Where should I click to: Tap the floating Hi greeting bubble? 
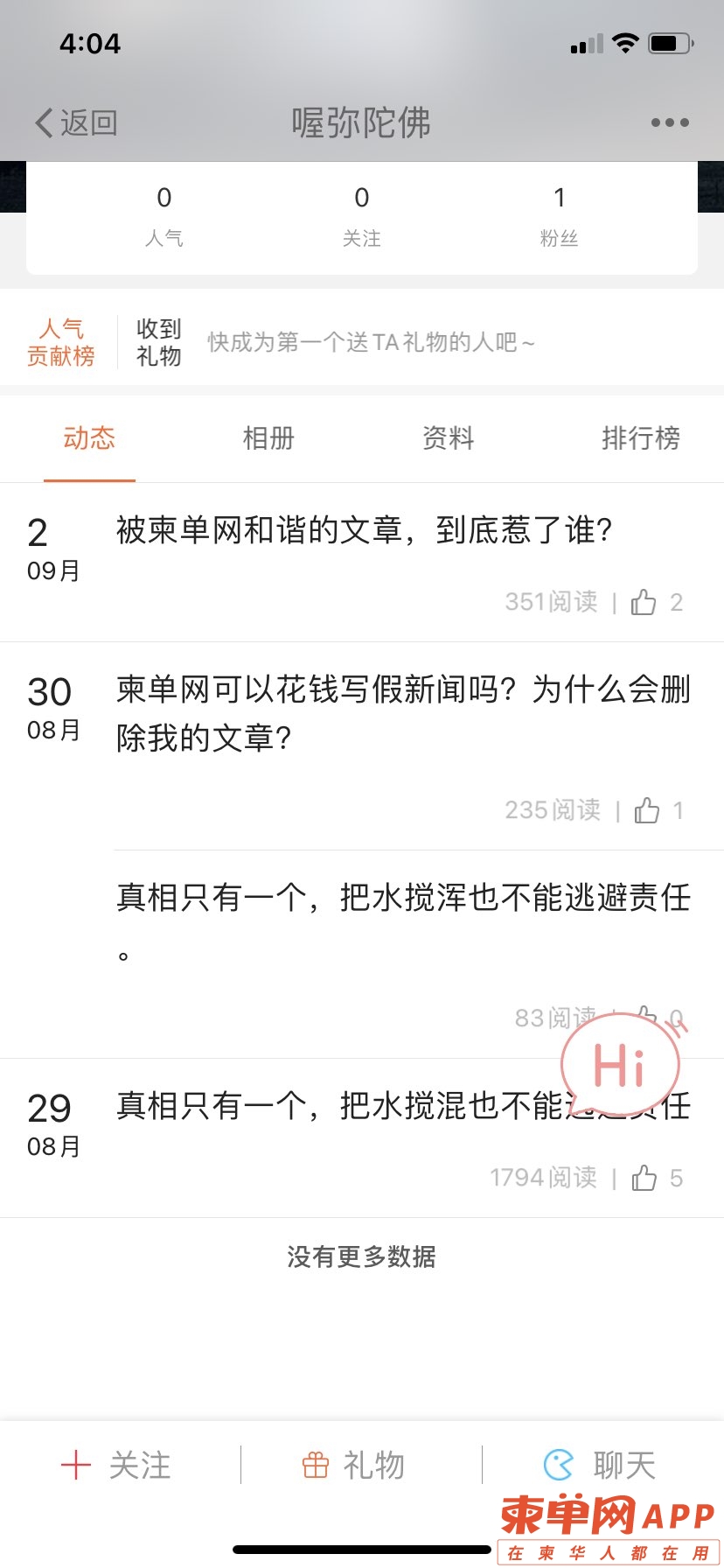[621, 1065]
